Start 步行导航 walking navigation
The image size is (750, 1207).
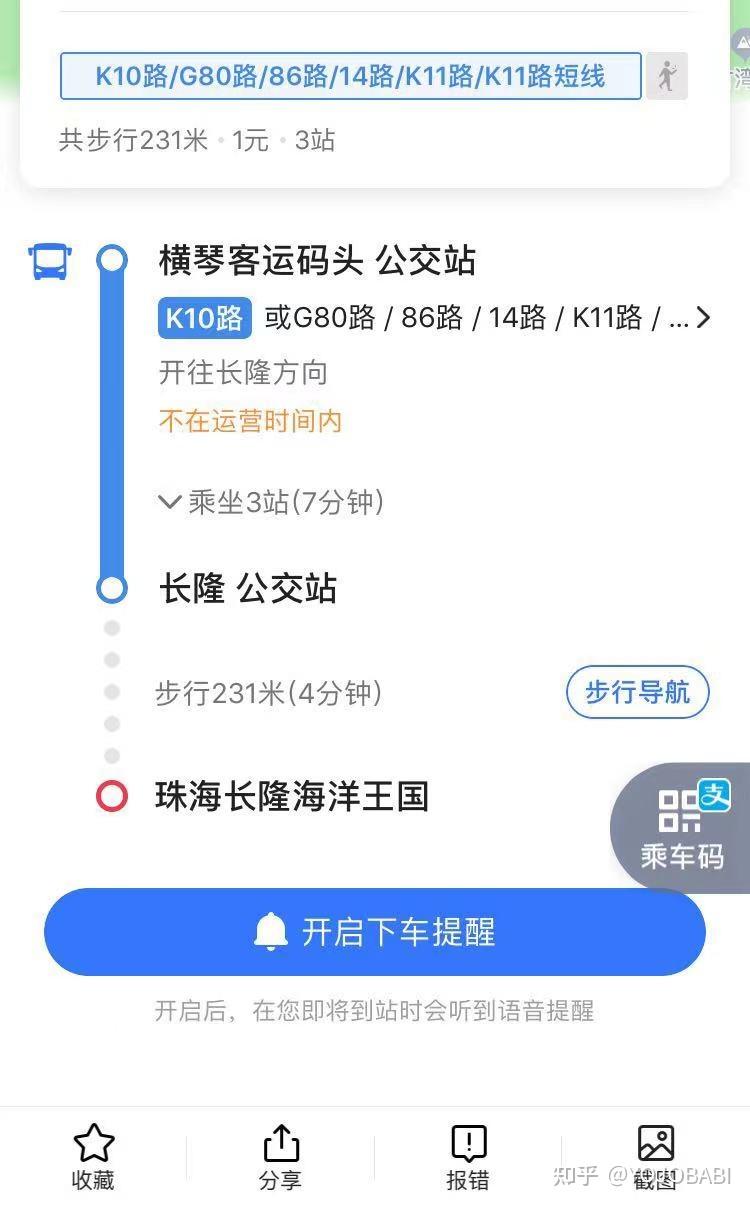point(637,692)
